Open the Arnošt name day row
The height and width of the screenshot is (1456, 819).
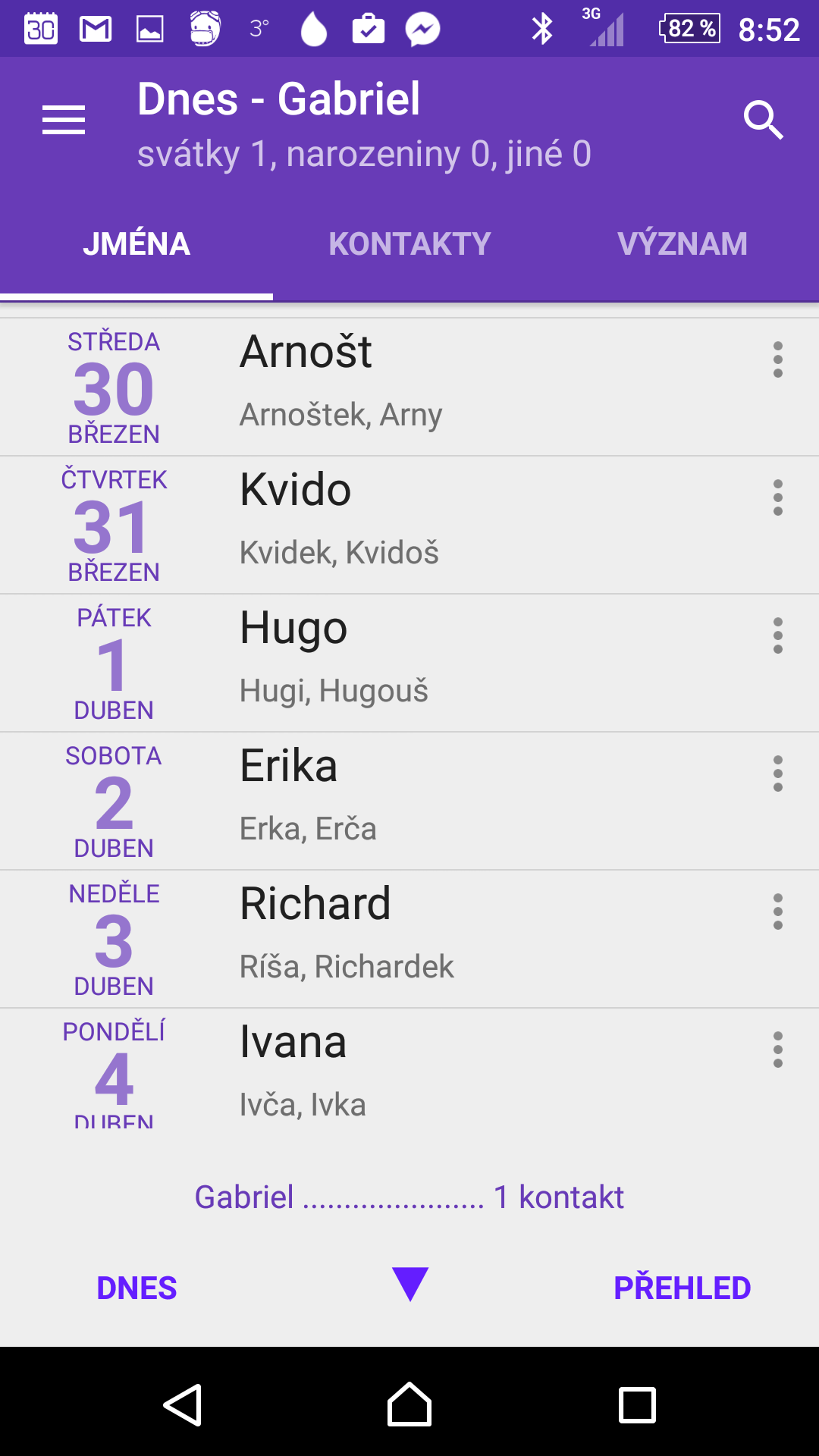coord(409,387)
